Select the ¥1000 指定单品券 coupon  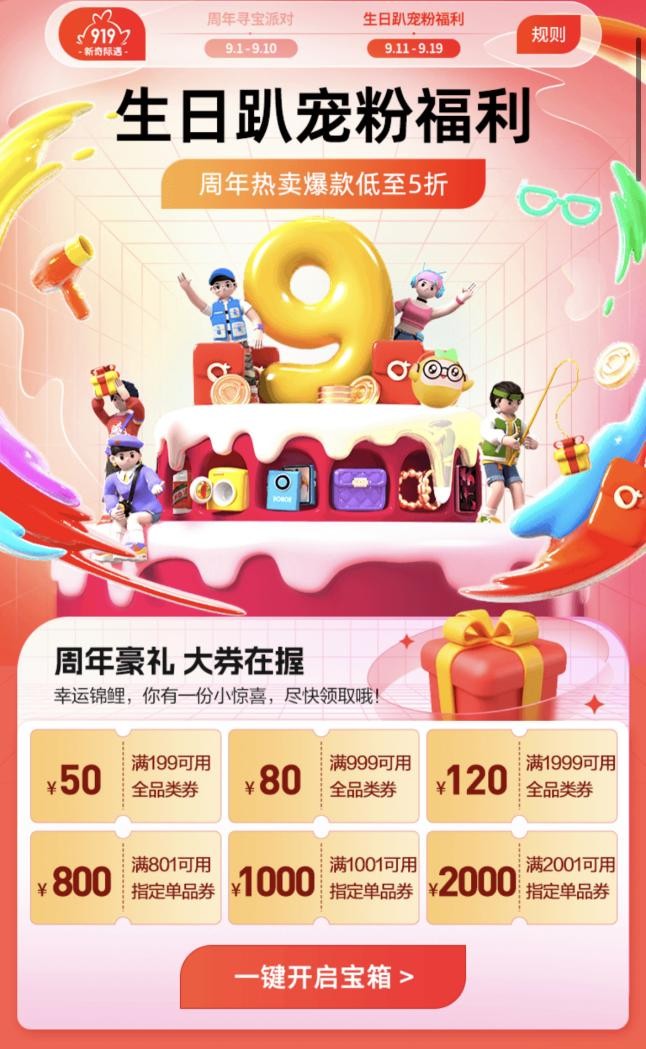[323, 877]
